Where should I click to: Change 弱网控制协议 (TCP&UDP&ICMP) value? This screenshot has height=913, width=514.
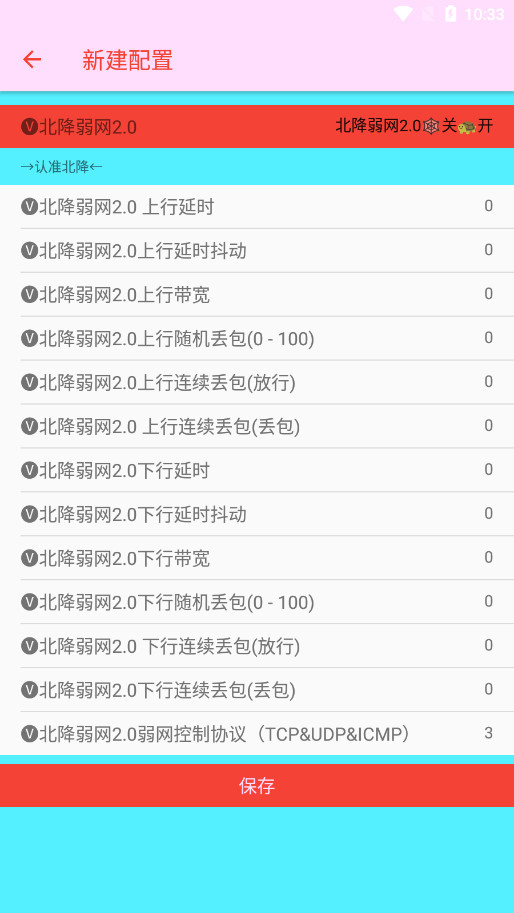257,734
